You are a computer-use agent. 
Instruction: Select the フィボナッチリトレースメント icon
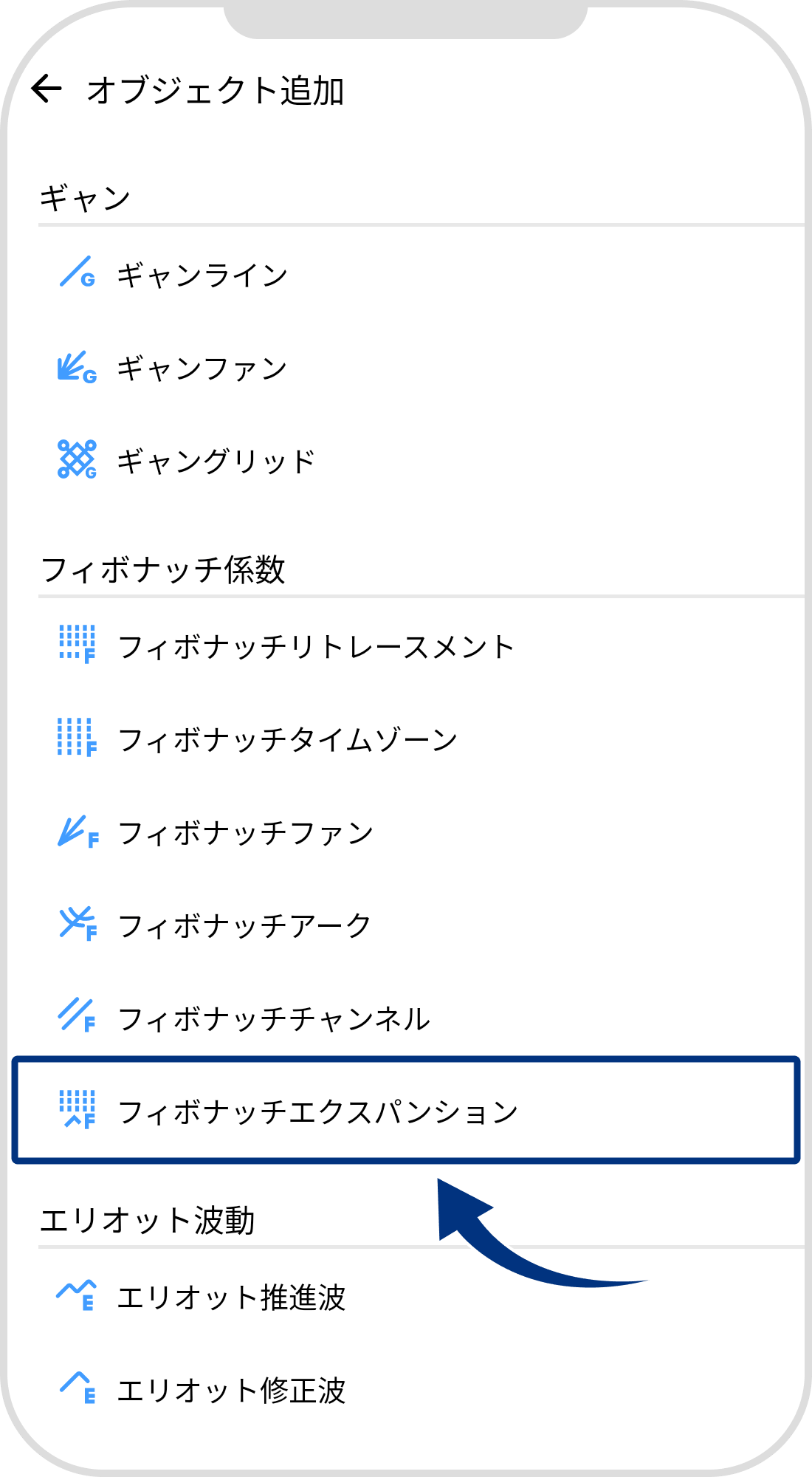(76, 645)
